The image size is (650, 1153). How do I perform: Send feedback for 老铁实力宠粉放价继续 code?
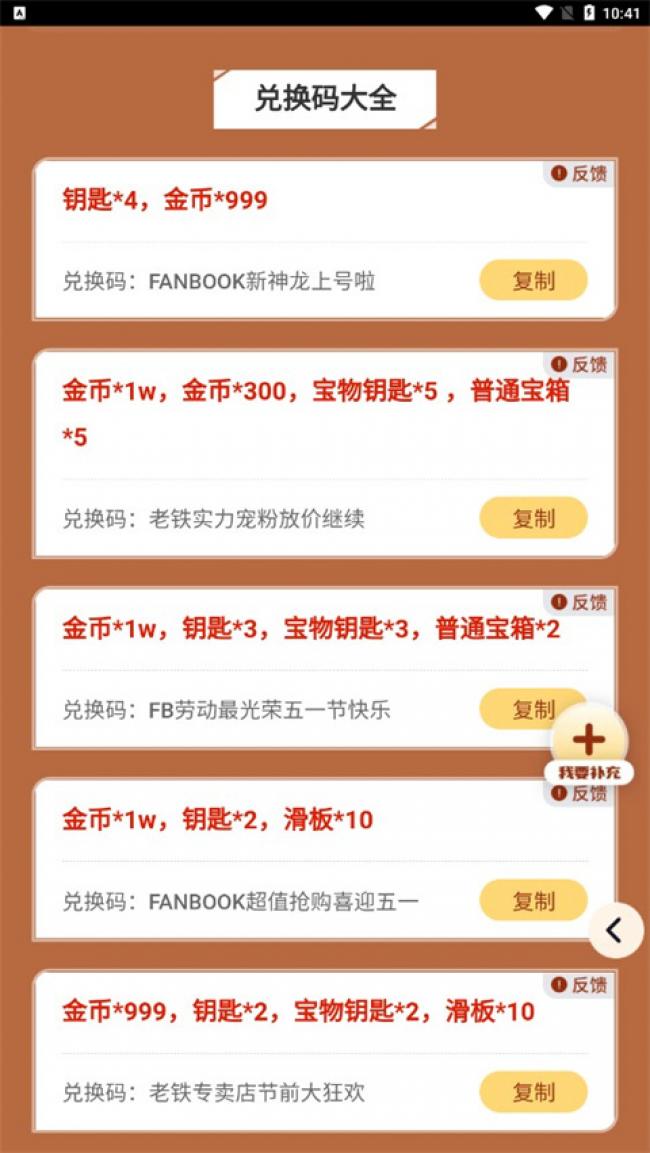coord(579,365)
